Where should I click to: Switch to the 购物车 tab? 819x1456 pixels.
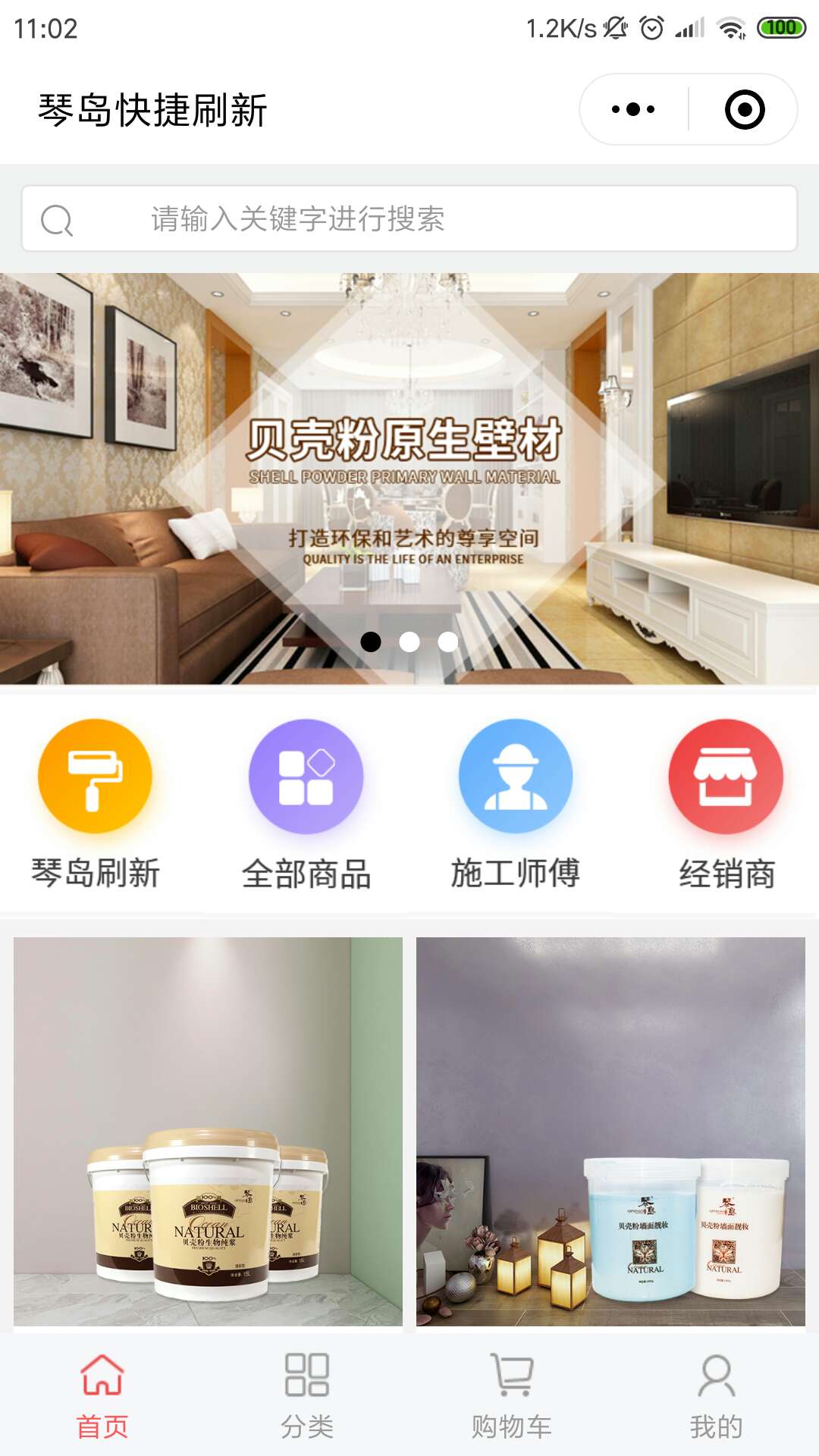point(510,1409)
